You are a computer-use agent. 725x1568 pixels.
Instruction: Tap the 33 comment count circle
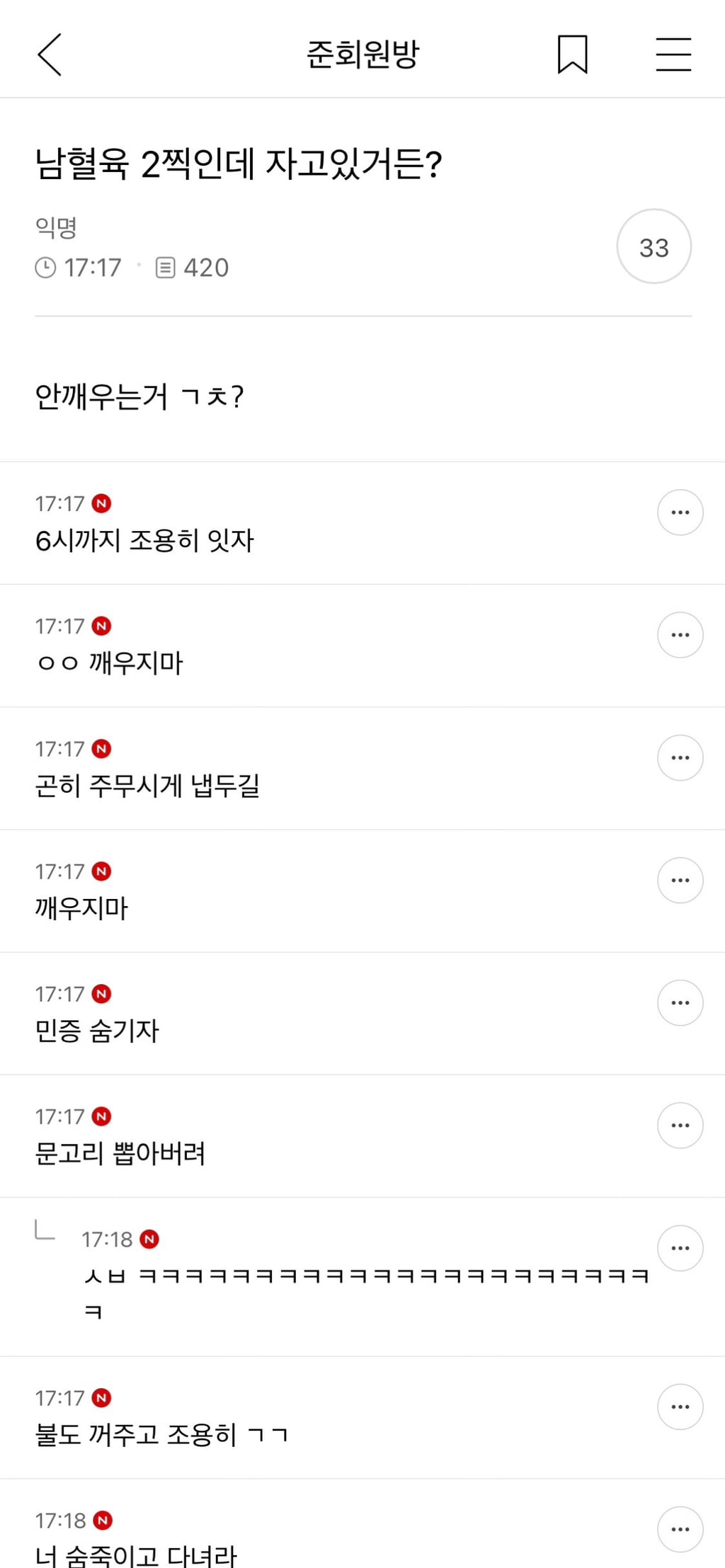[x=654, y=246]
